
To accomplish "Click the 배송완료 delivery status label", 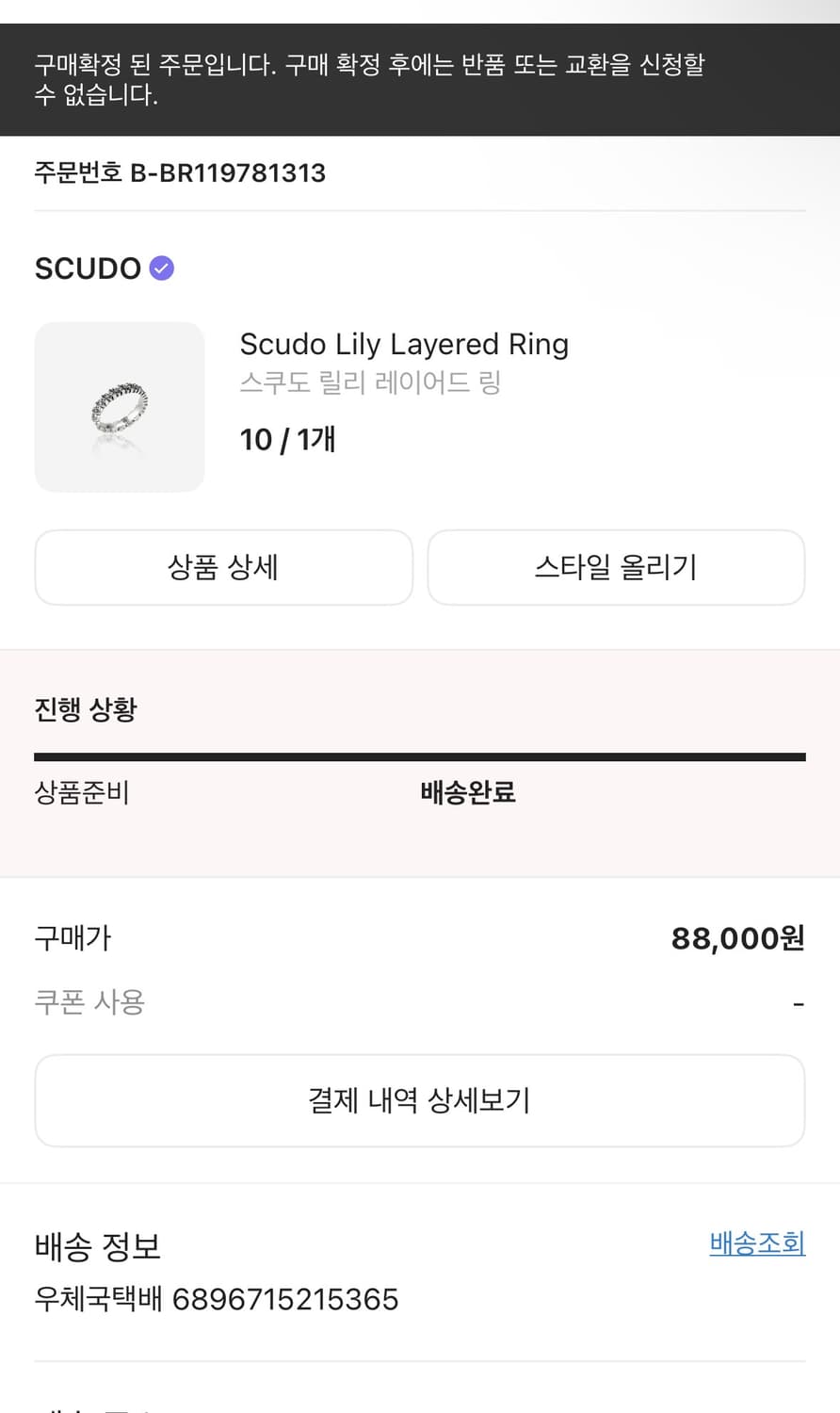I will point(468,793).
